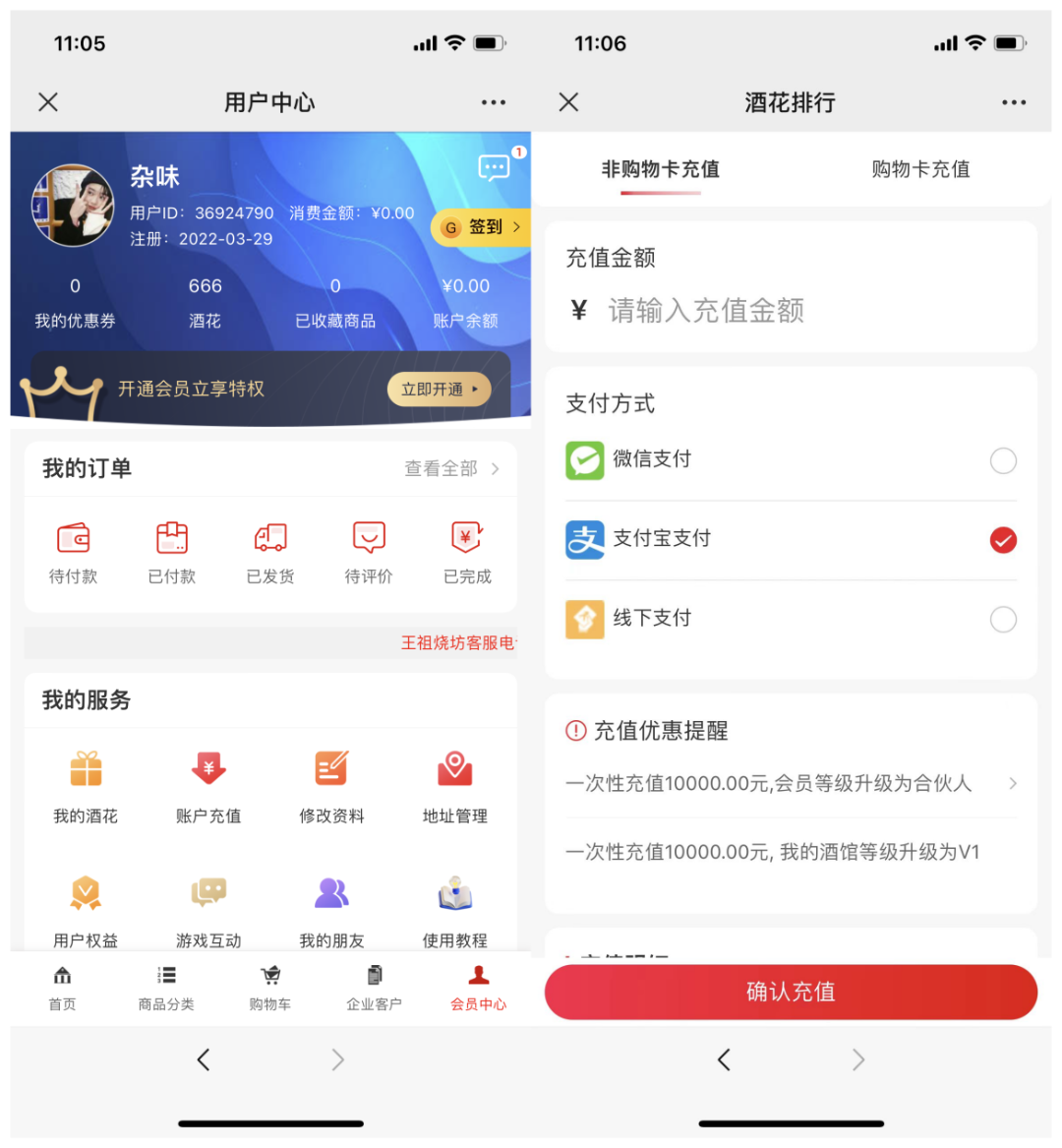Select 微信支付 payment method
The height and width of the screenshot is (1148, 1062).
tap(1003, 460)
